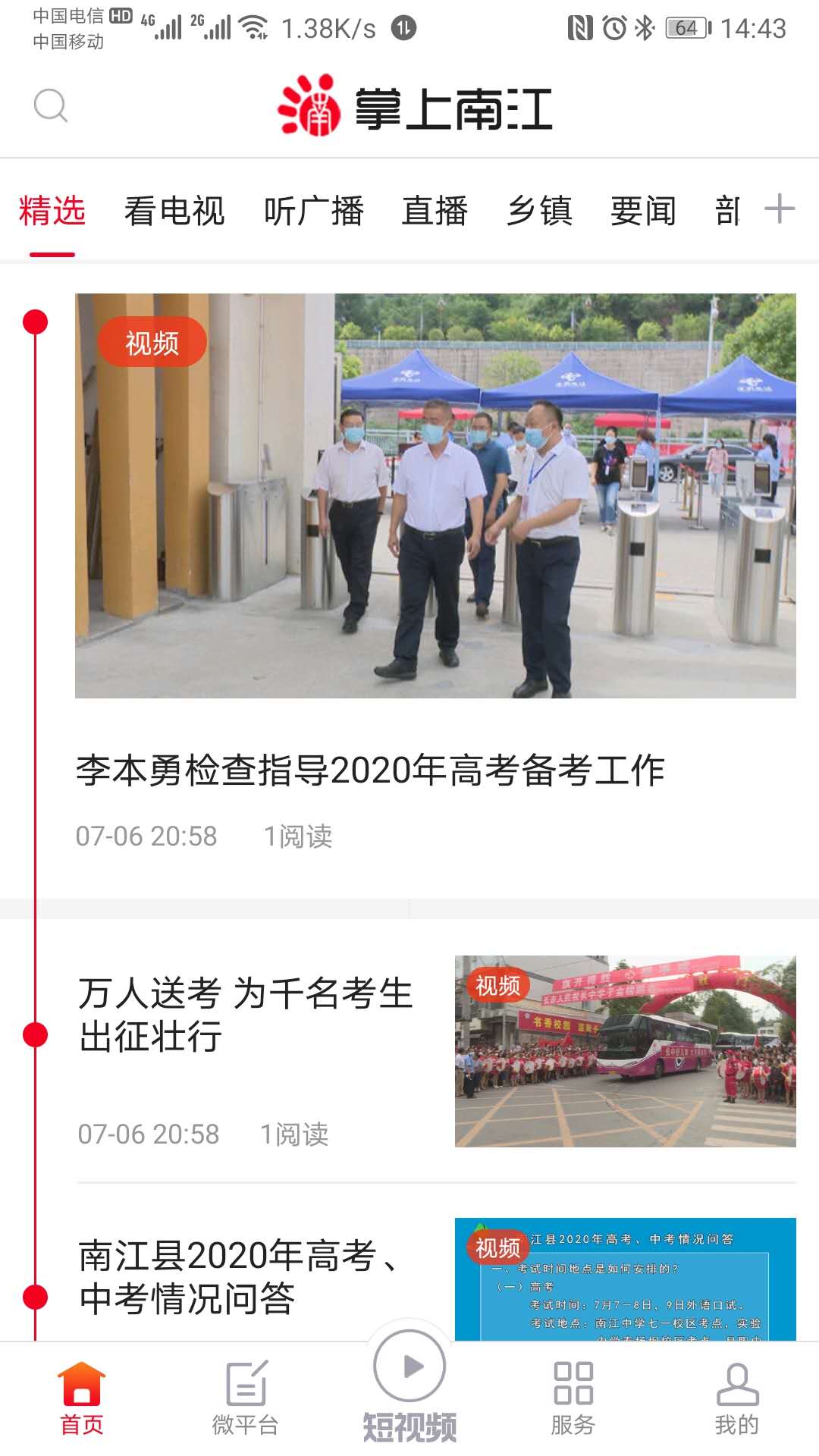Open the 看电视 channel
The width and height of the screenshot is (819, 1456).
[x=175, y=211]
